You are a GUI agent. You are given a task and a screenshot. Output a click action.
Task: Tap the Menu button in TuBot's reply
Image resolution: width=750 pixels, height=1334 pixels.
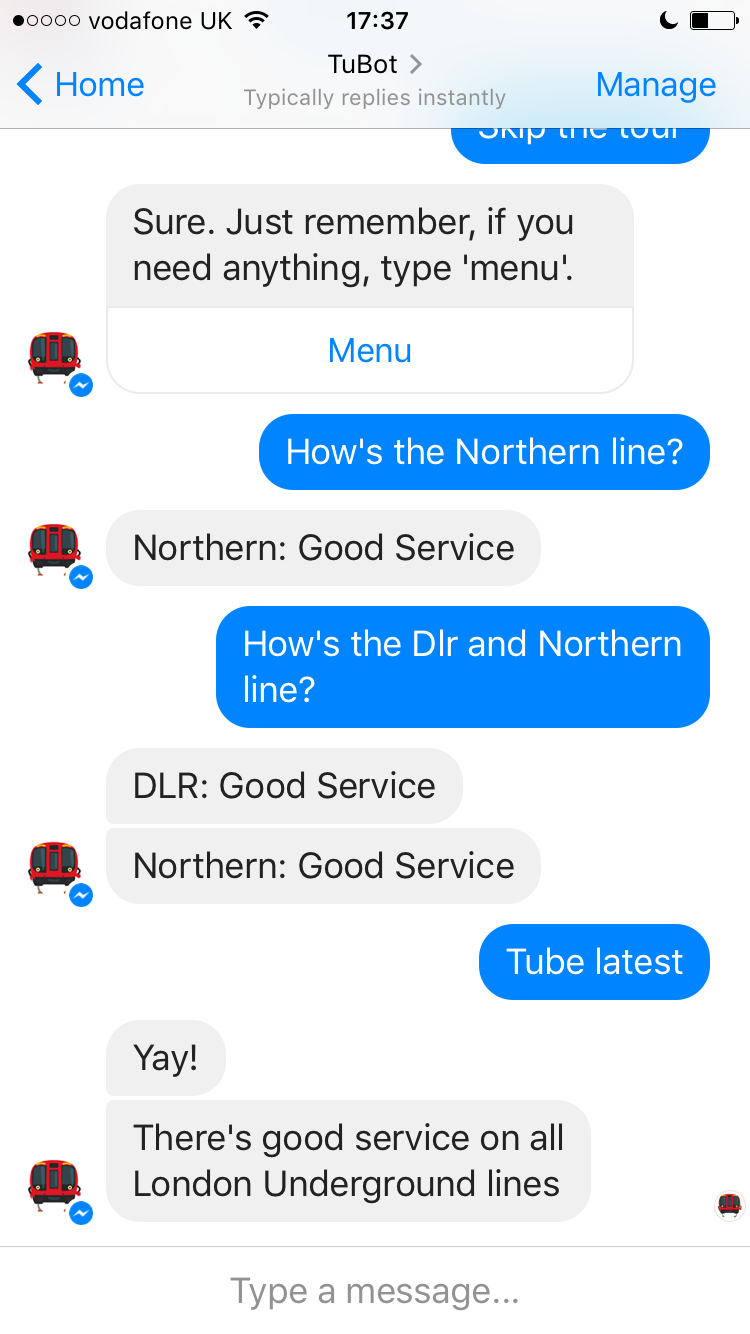coord(370,350)
